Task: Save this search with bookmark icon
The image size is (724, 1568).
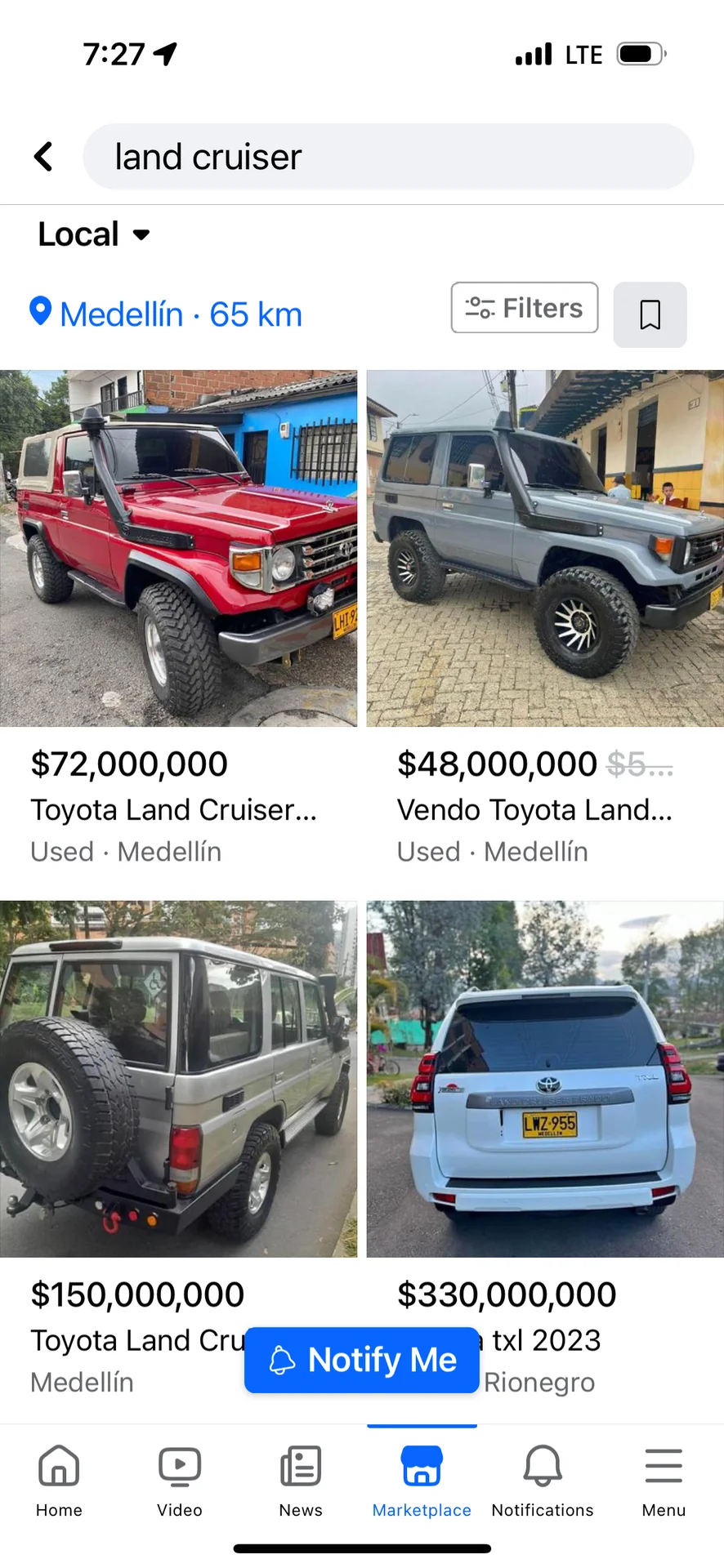Action: click(x=650, y=315)
